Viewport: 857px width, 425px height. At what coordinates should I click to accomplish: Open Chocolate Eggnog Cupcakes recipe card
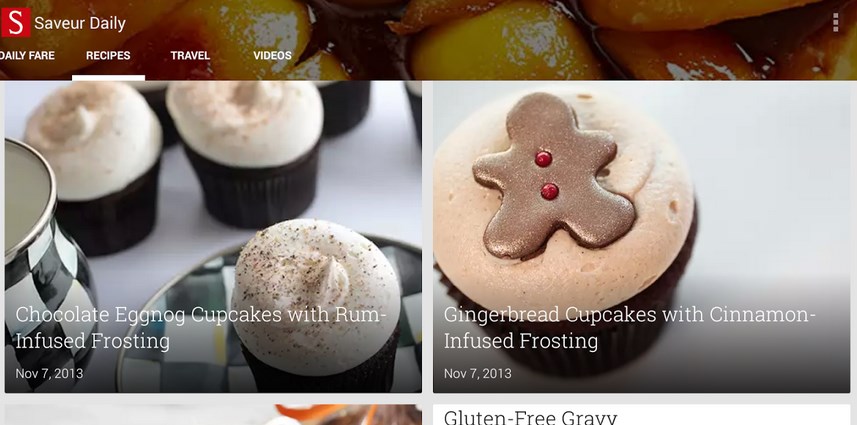point(213,237)
